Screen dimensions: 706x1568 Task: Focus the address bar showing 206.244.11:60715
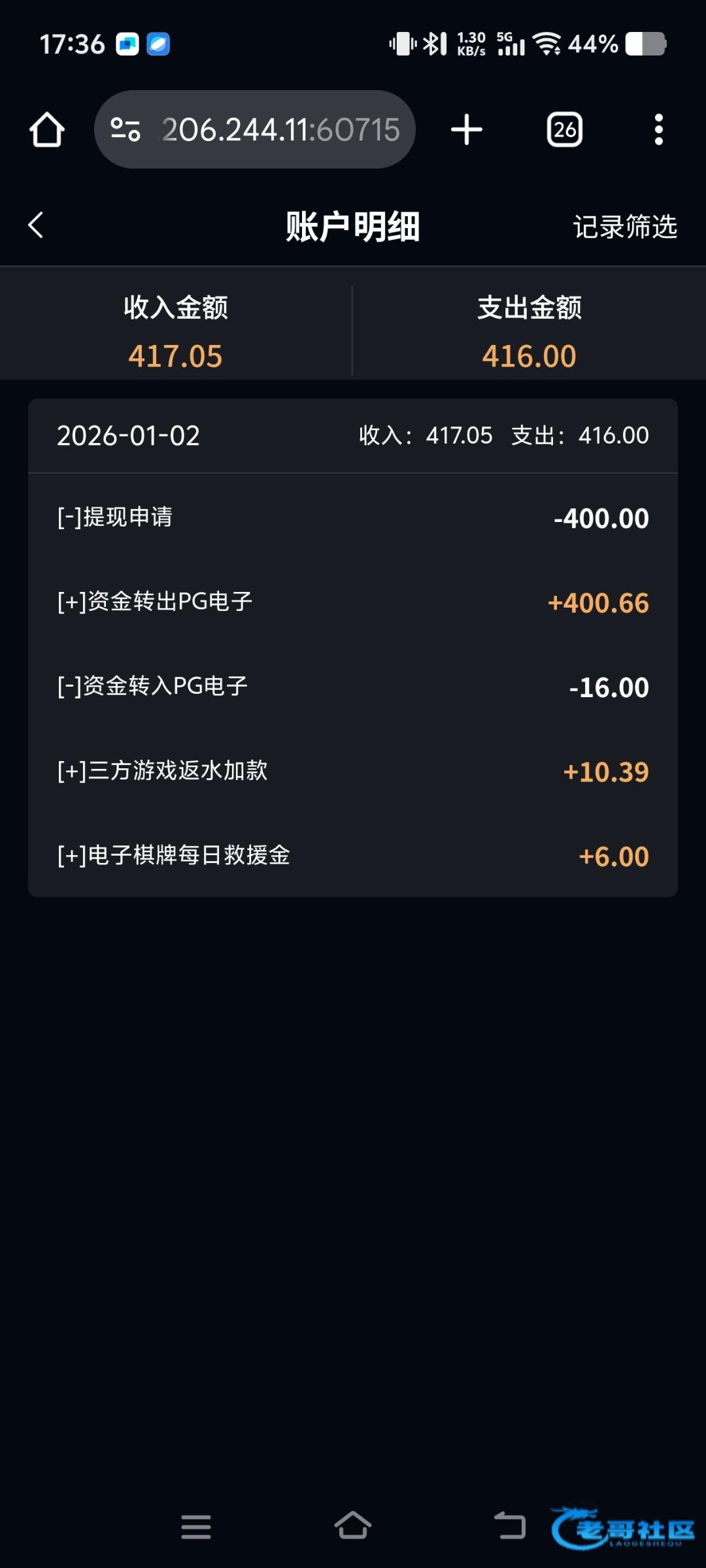point(280,129)
